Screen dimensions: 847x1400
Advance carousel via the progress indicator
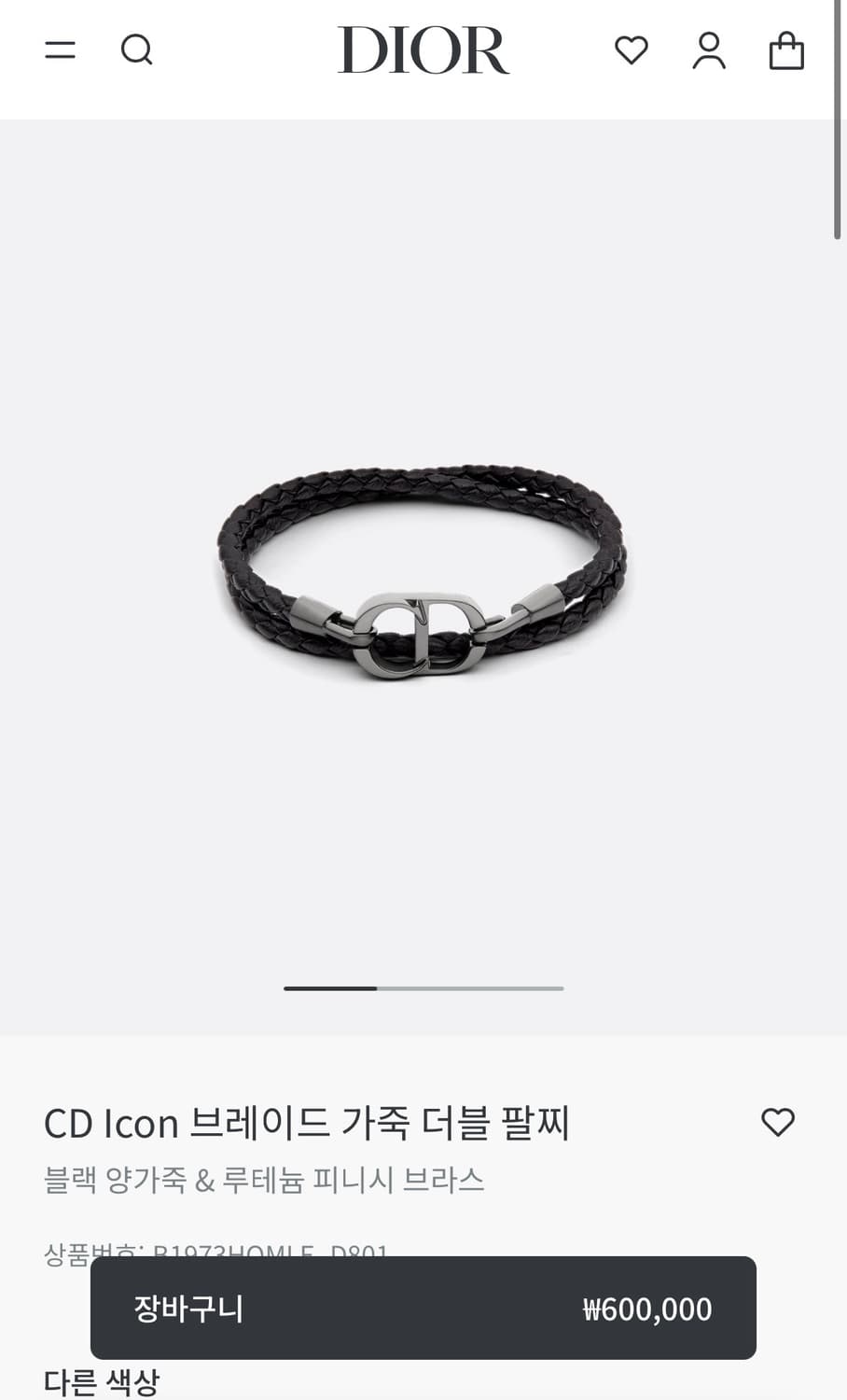pos(423,987)
